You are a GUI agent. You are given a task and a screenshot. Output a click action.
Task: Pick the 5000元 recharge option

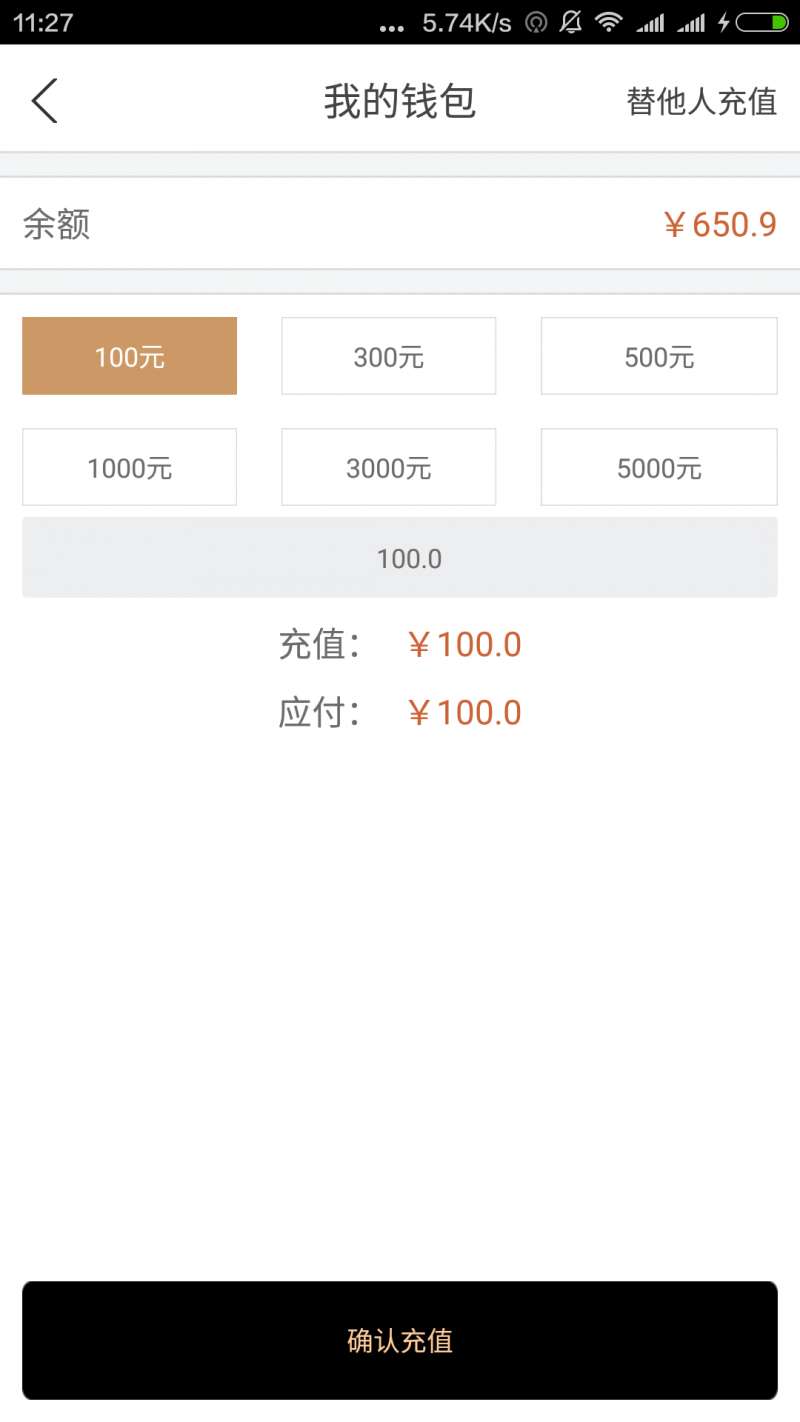659,467
